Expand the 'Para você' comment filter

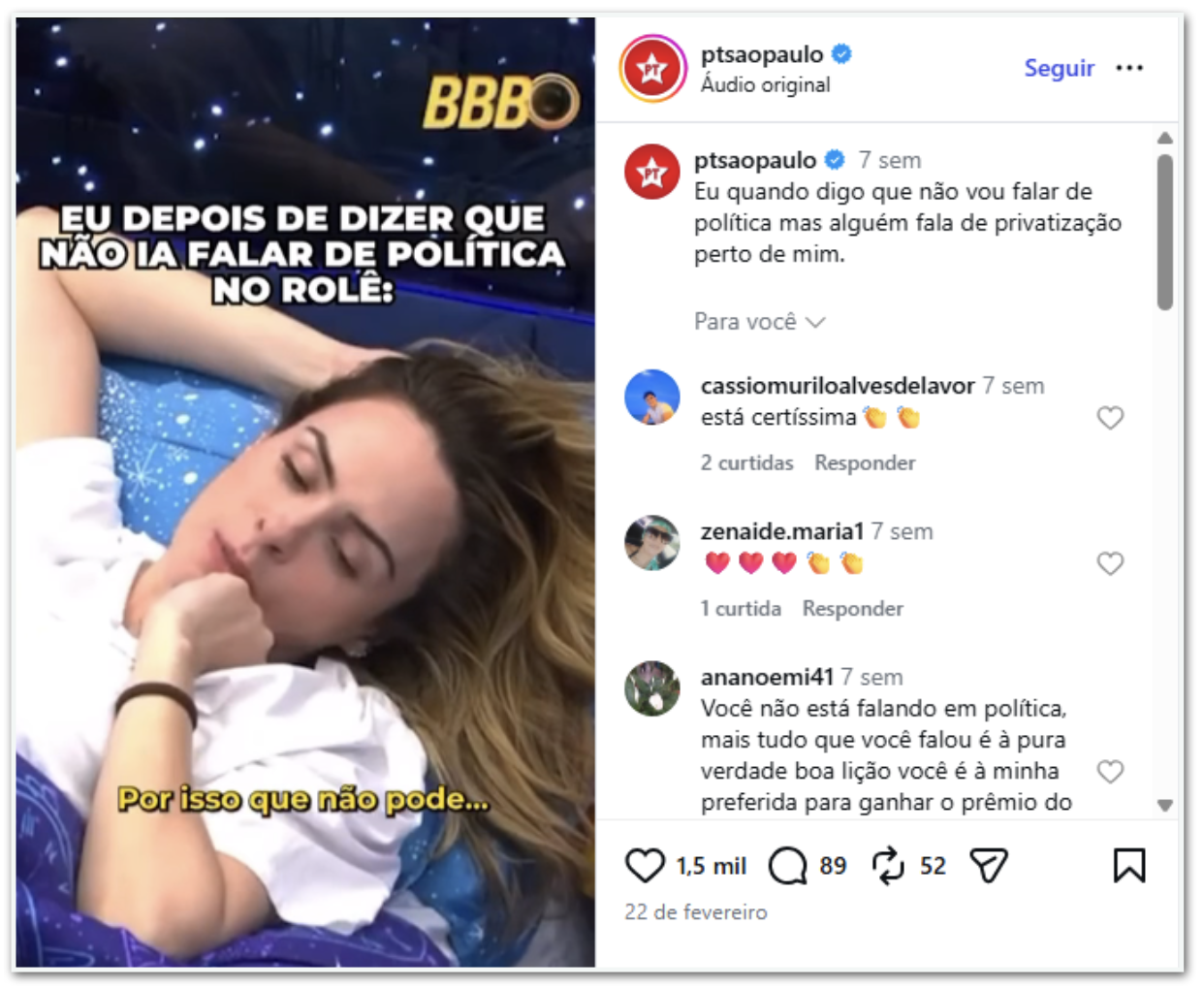click(x=759, y=322)
